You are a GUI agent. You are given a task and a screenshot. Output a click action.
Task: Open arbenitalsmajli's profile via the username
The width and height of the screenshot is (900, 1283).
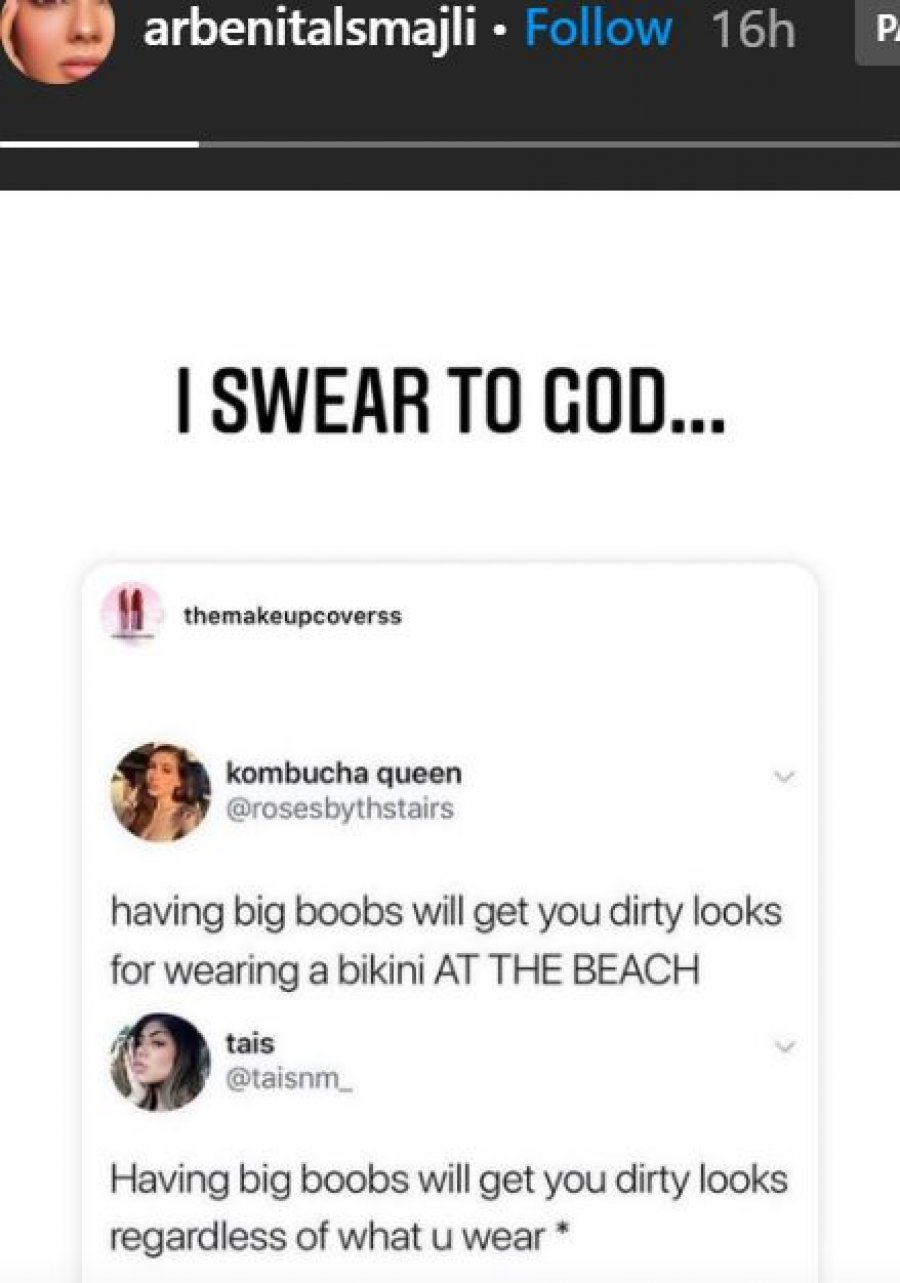pos(308,29)
